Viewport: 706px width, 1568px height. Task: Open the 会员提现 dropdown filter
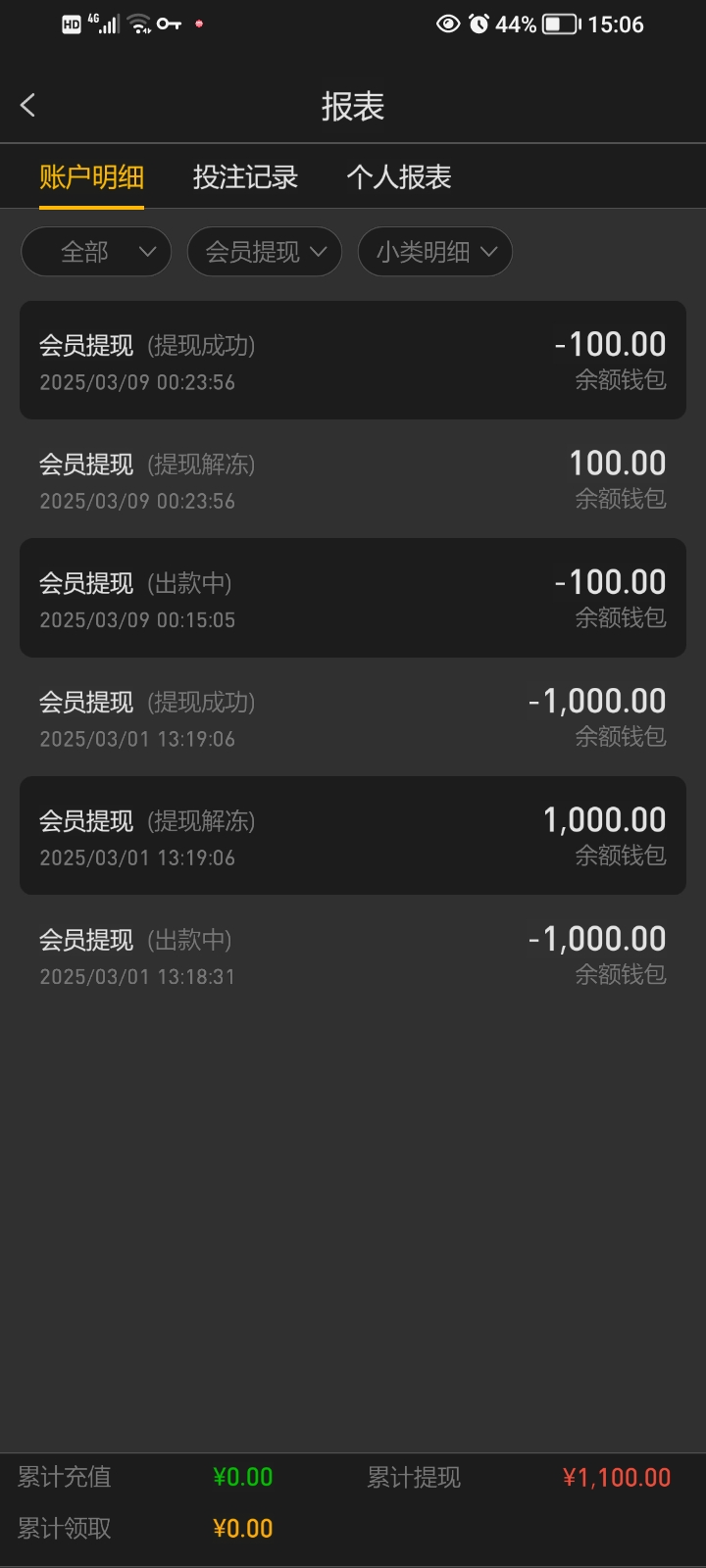(x=265, y=252)
